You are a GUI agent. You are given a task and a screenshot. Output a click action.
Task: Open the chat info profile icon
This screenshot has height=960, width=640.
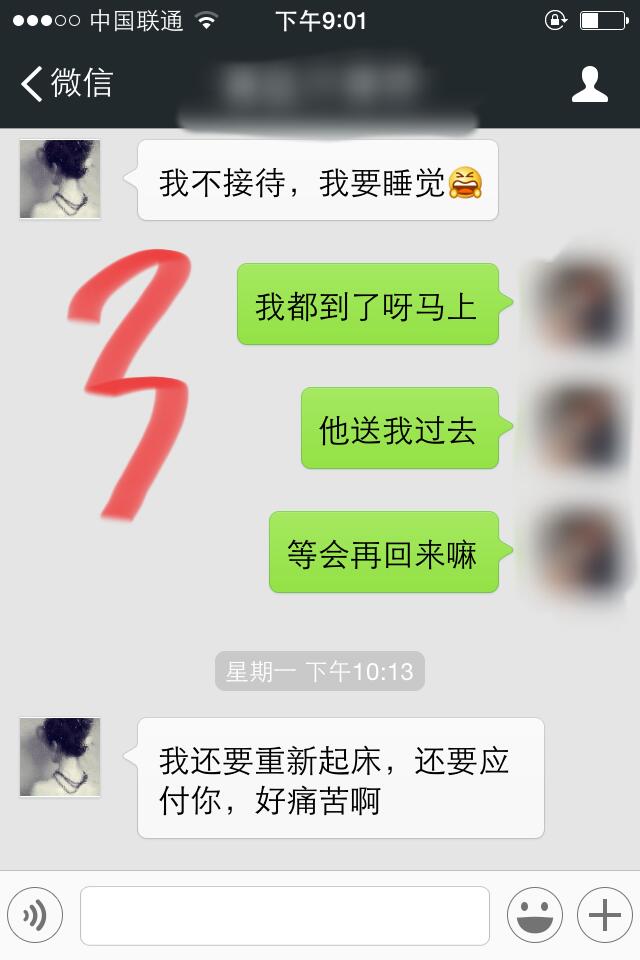[589, 85]
